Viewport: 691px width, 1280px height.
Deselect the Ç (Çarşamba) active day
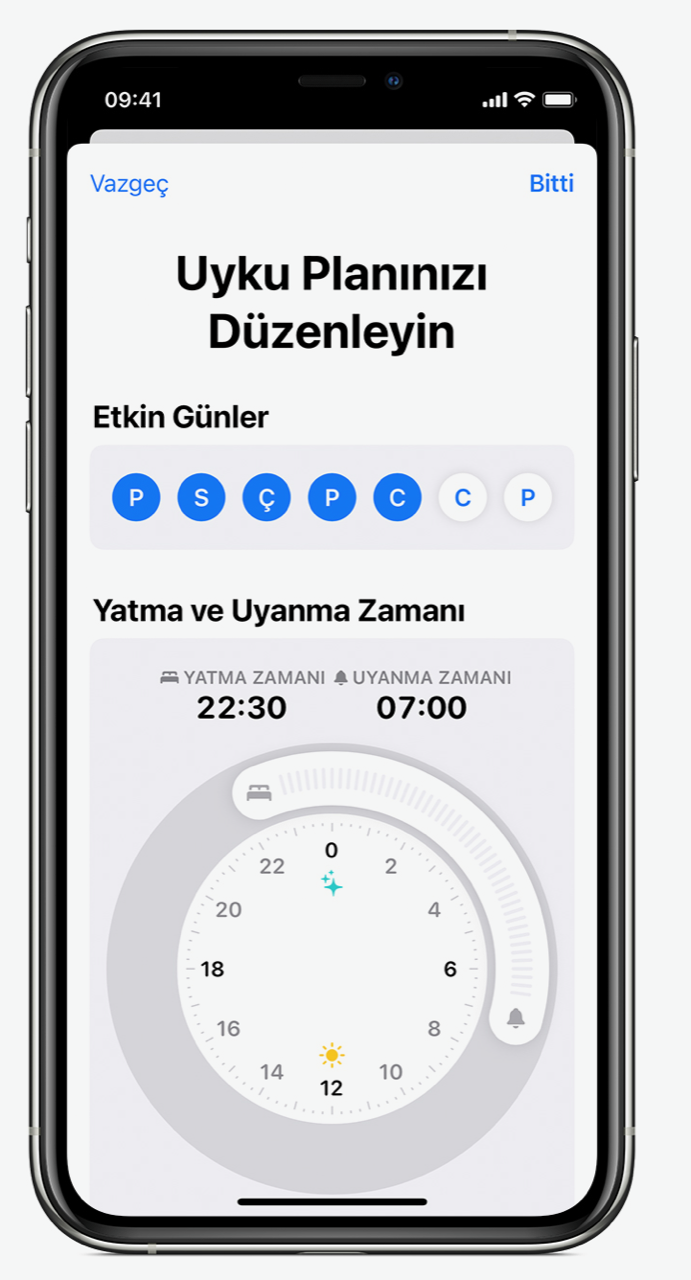click(x=266, y=497)
